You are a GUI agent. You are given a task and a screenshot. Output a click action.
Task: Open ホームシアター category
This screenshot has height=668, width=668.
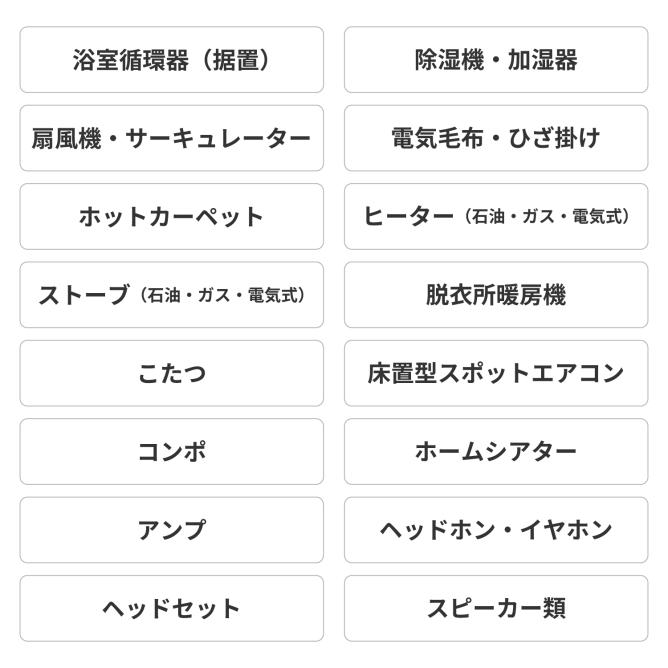click(496, 451)
